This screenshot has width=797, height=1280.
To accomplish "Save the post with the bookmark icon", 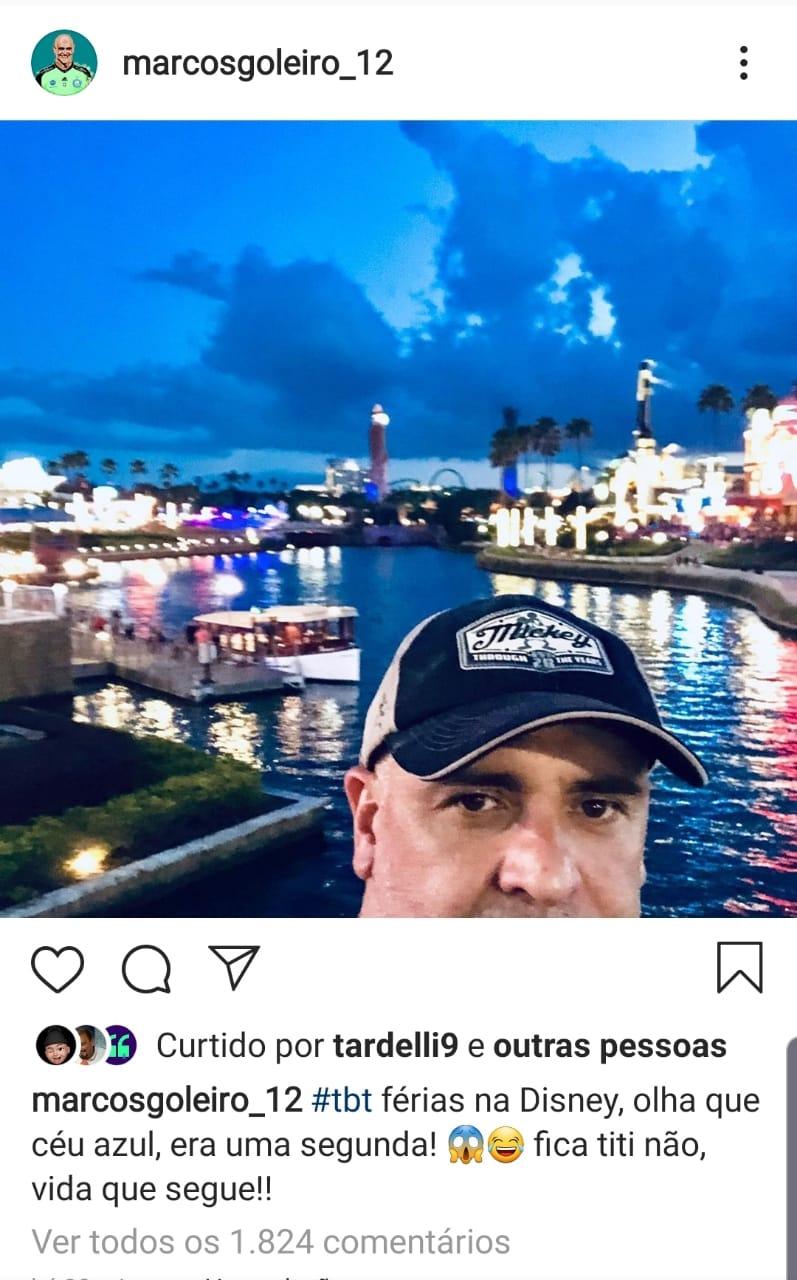I will point(740,967).
